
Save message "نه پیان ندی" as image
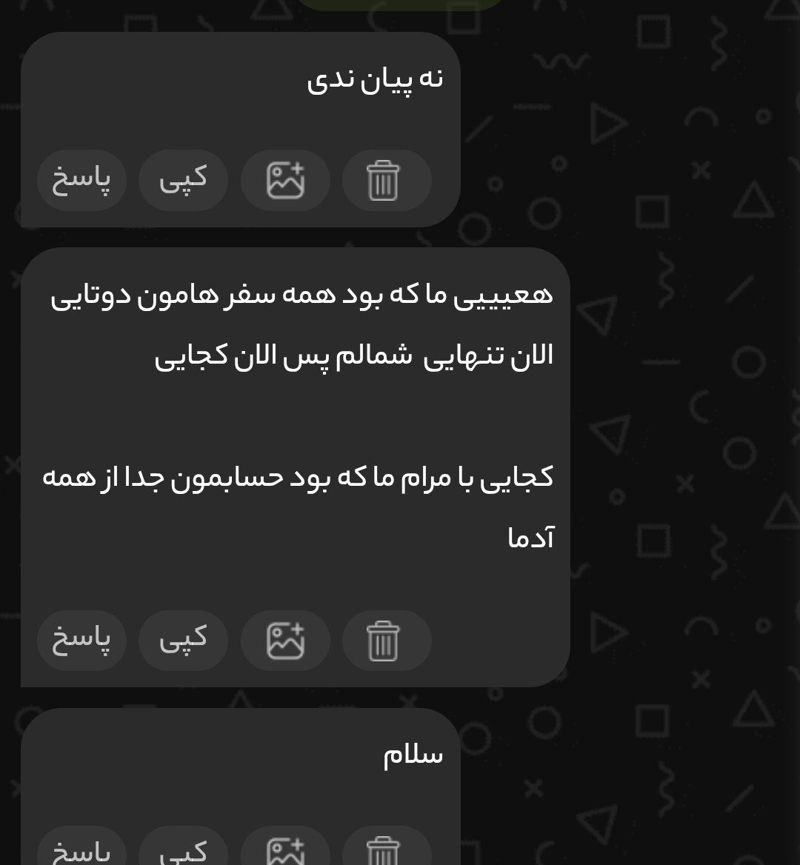[285, 180]
